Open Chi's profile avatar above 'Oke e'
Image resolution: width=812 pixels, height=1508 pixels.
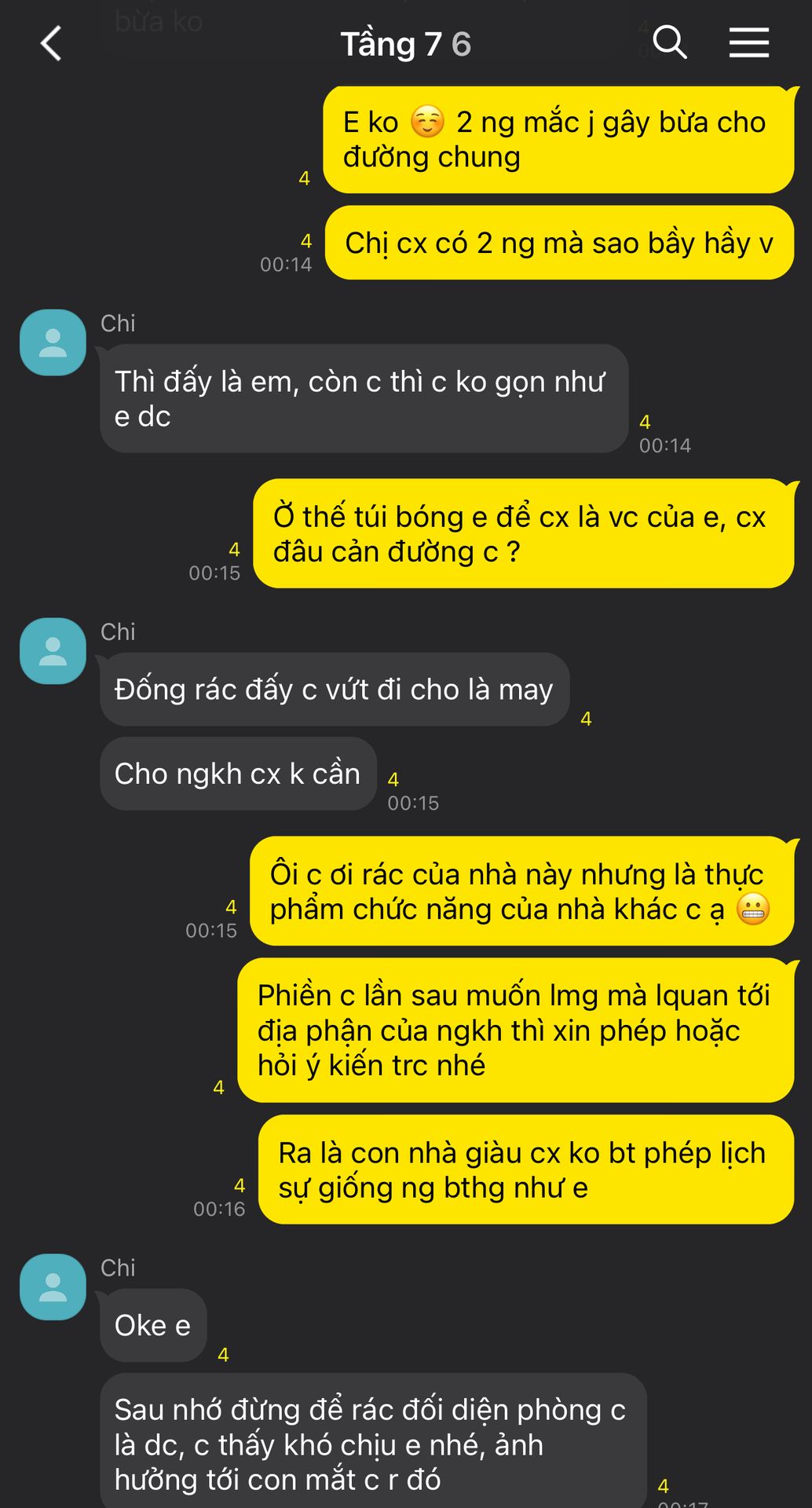tap(53, 1287)
